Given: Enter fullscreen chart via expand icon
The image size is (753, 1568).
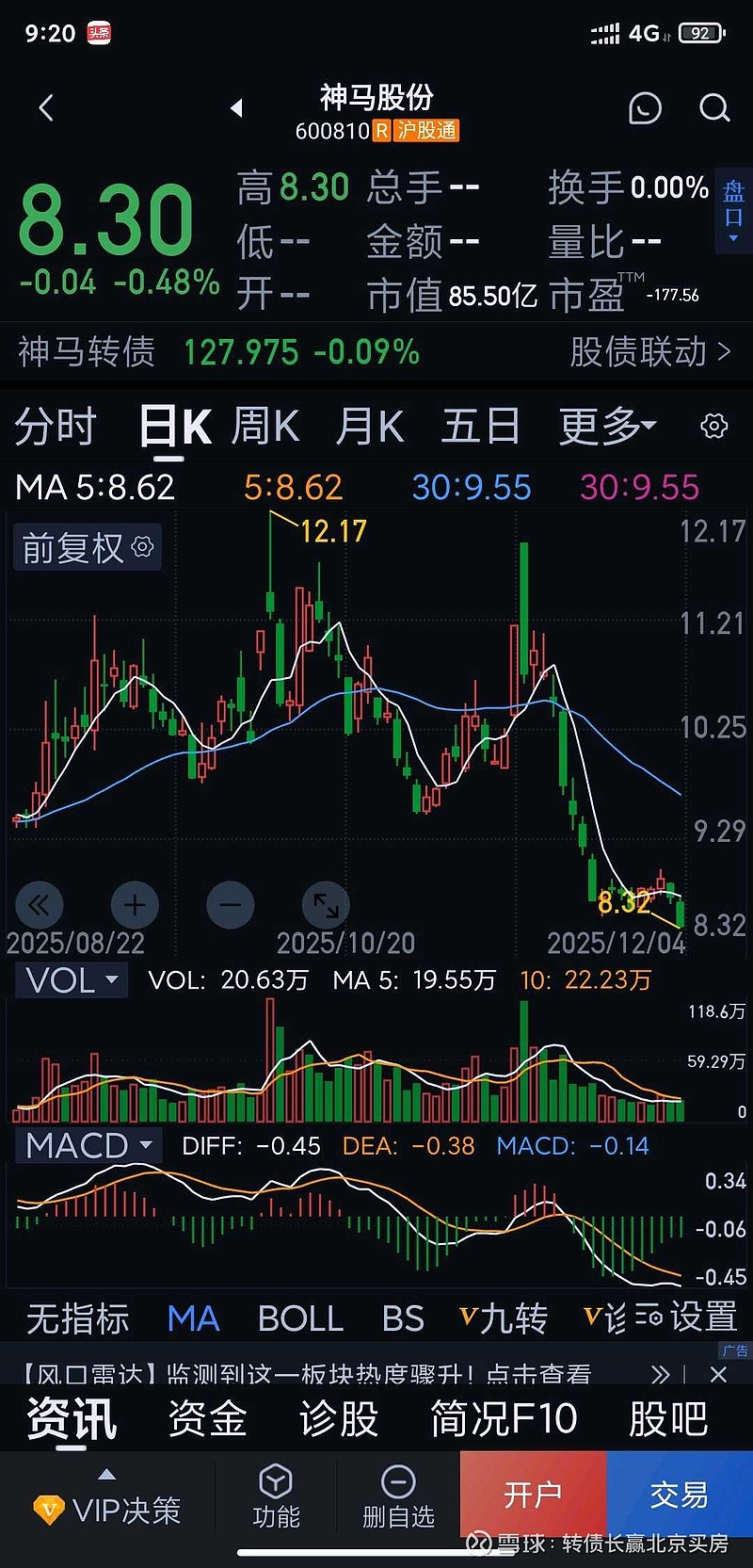Looking at the screenshot, I should pyautogui.click(x=325, y=904).
